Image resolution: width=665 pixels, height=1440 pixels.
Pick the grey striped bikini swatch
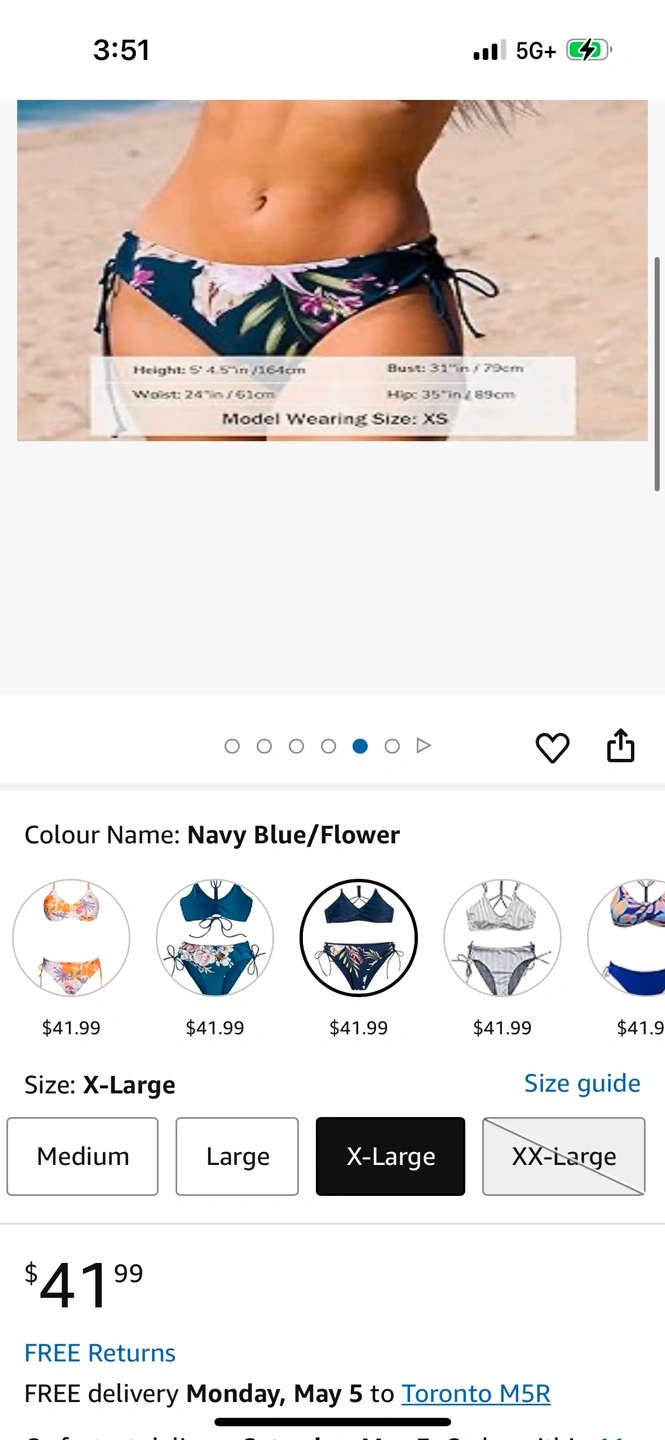[x=502, y=938]
